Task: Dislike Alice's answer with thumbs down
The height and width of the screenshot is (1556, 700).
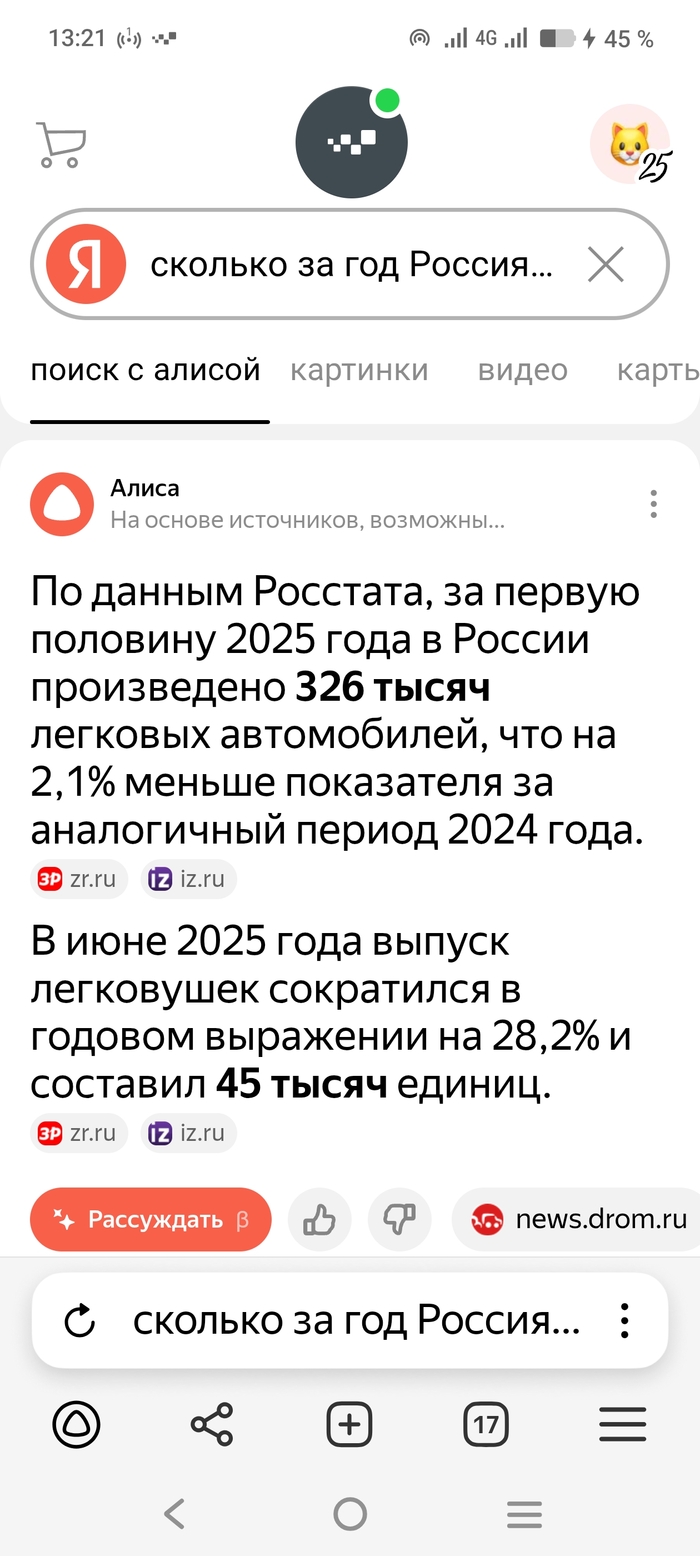Action: [400, 1219]
